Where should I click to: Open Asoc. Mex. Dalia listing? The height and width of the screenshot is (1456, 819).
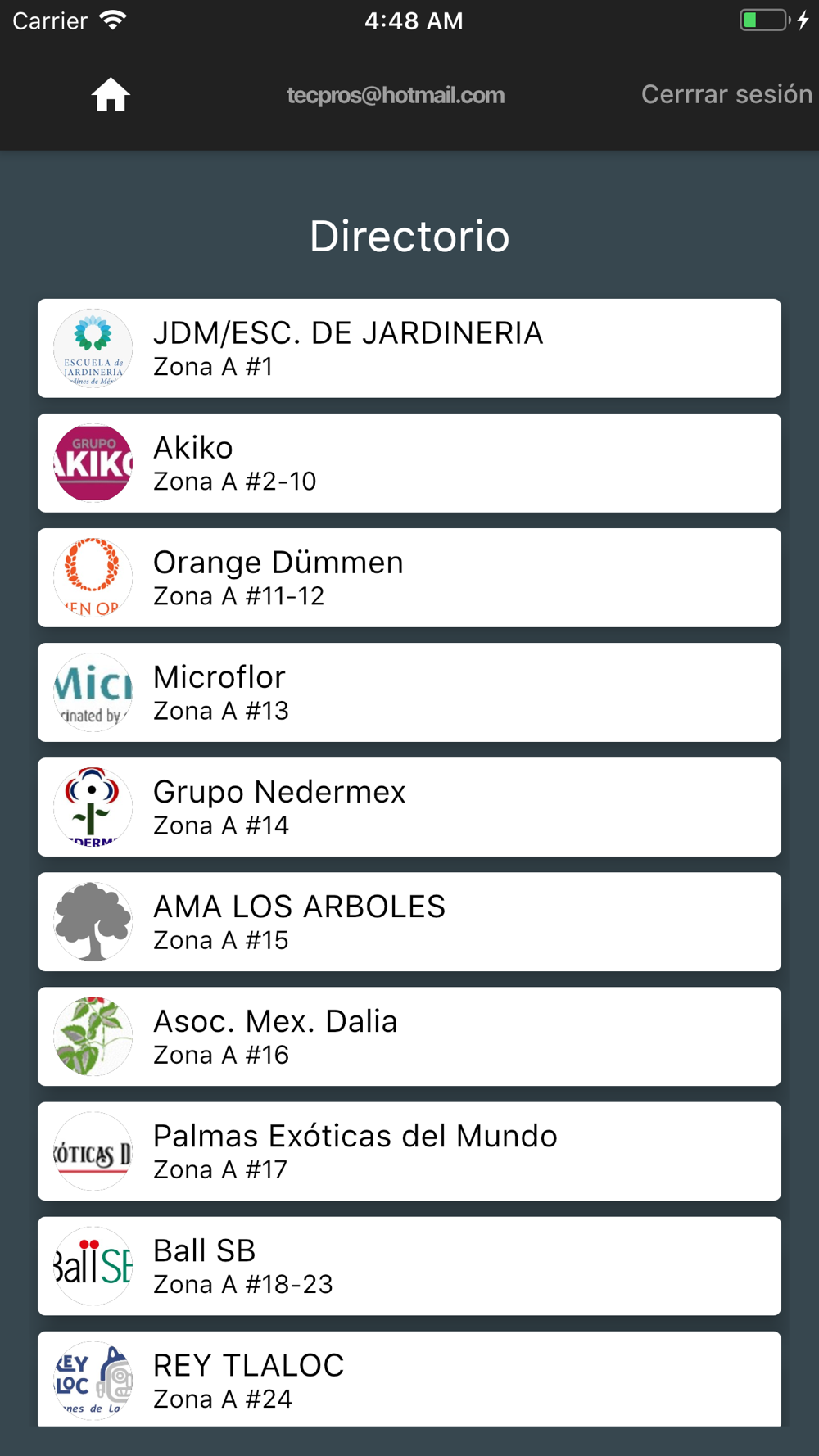pos(409,1036)
